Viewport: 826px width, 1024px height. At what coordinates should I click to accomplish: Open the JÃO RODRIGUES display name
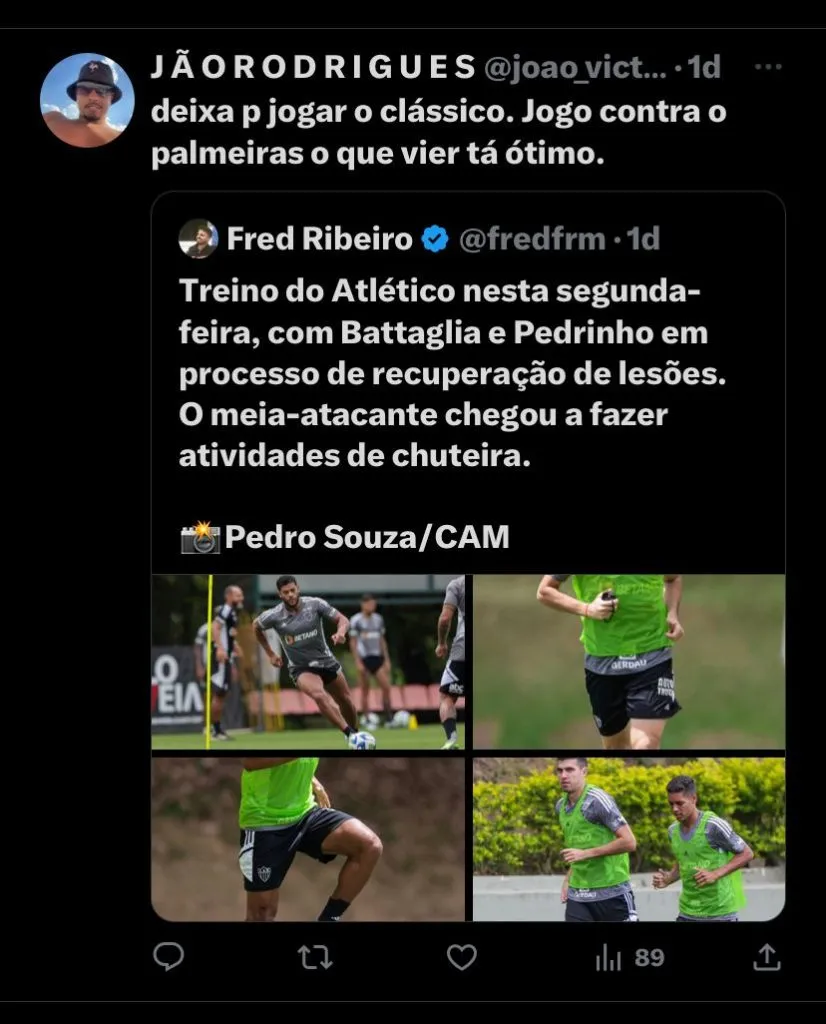312,67
